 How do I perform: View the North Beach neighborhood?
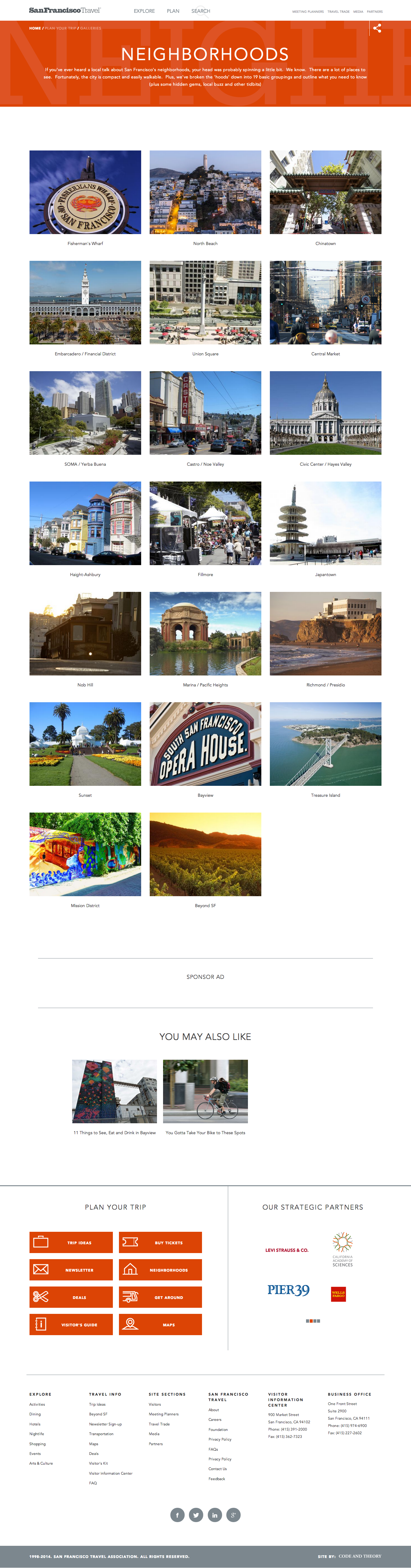(x=205, y=192)
